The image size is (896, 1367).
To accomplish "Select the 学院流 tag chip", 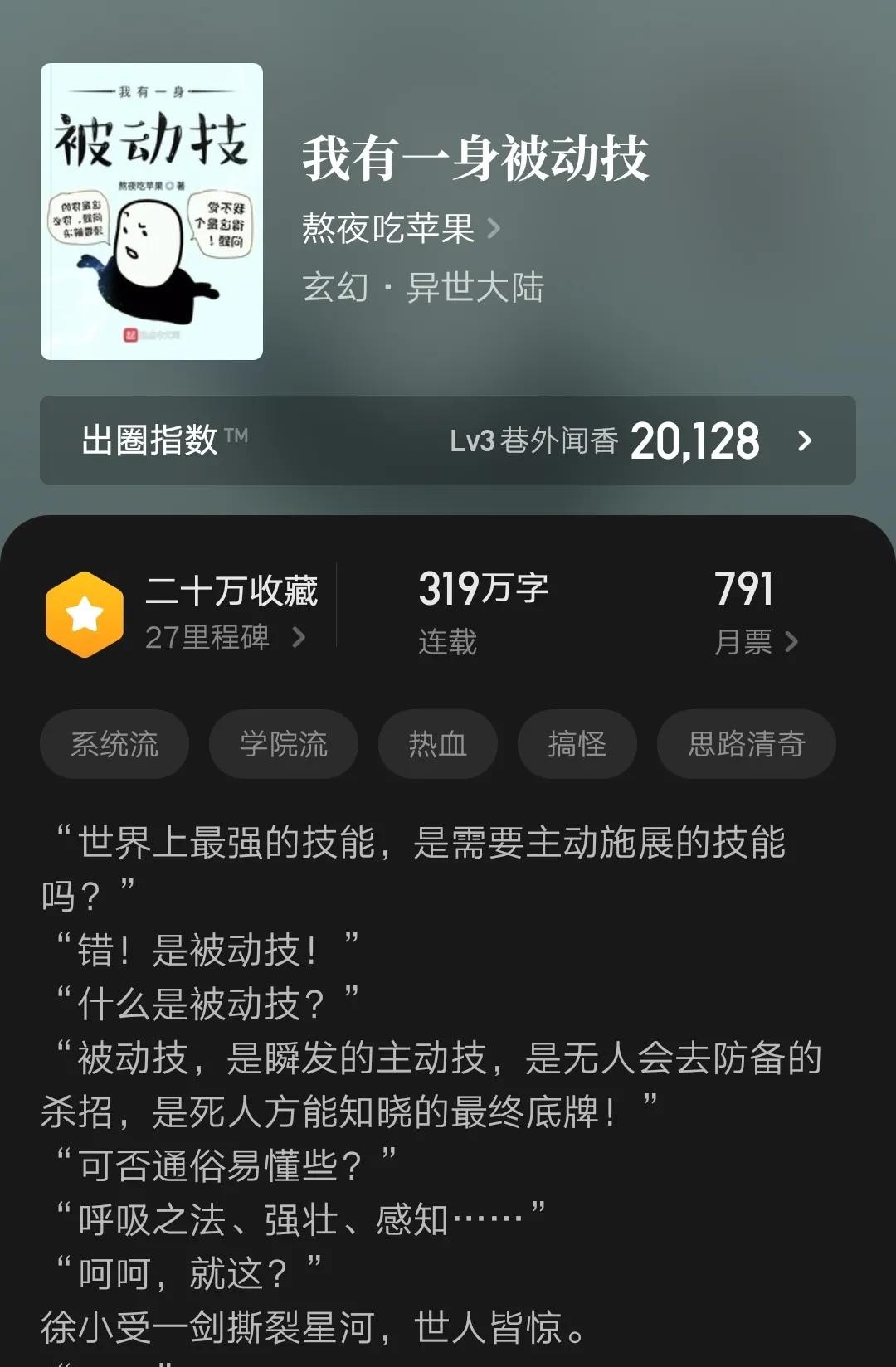I will tap(284, 744).
